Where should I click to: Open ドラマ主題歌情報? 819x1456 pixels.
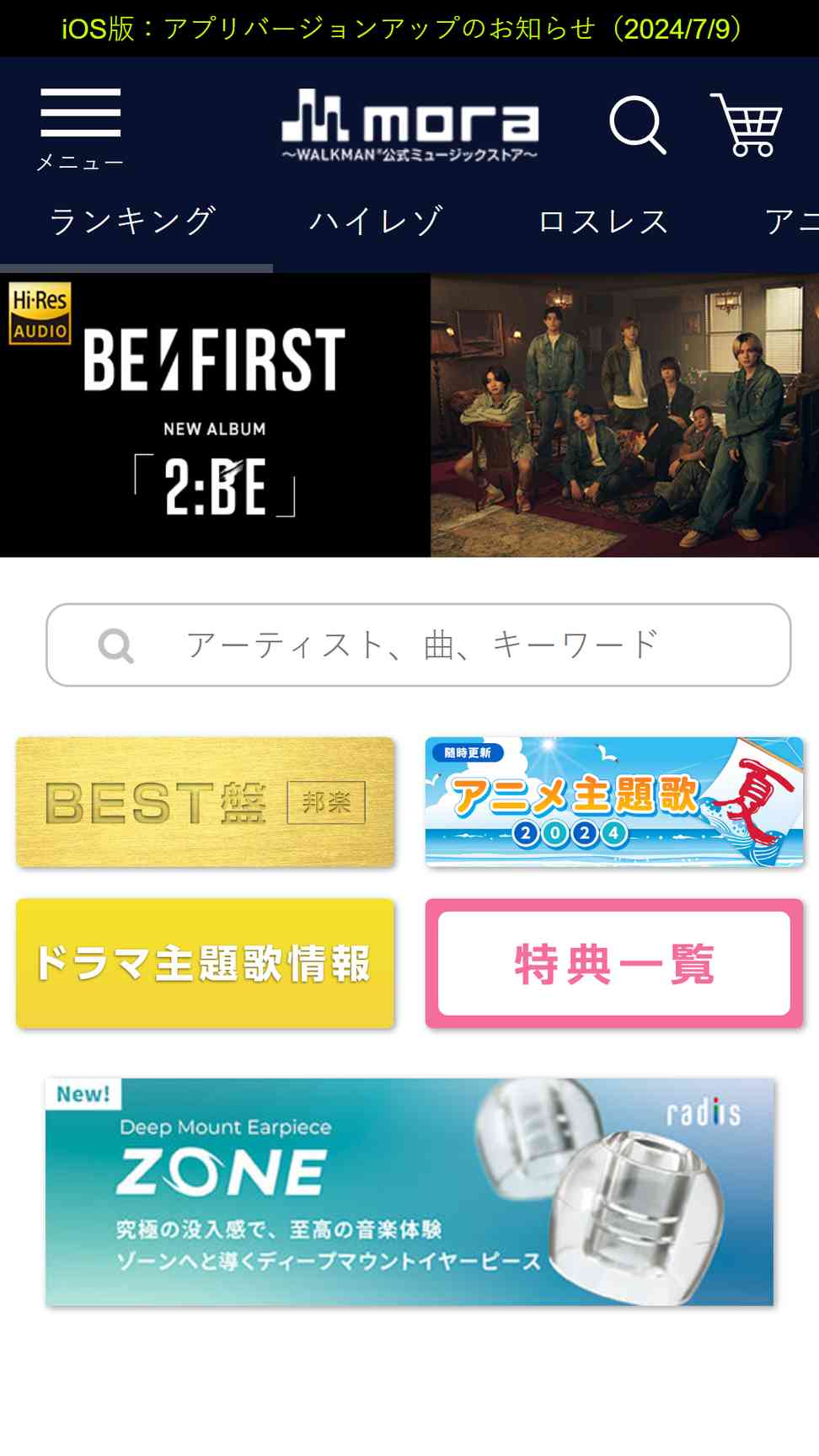click(x=205, y=963)
